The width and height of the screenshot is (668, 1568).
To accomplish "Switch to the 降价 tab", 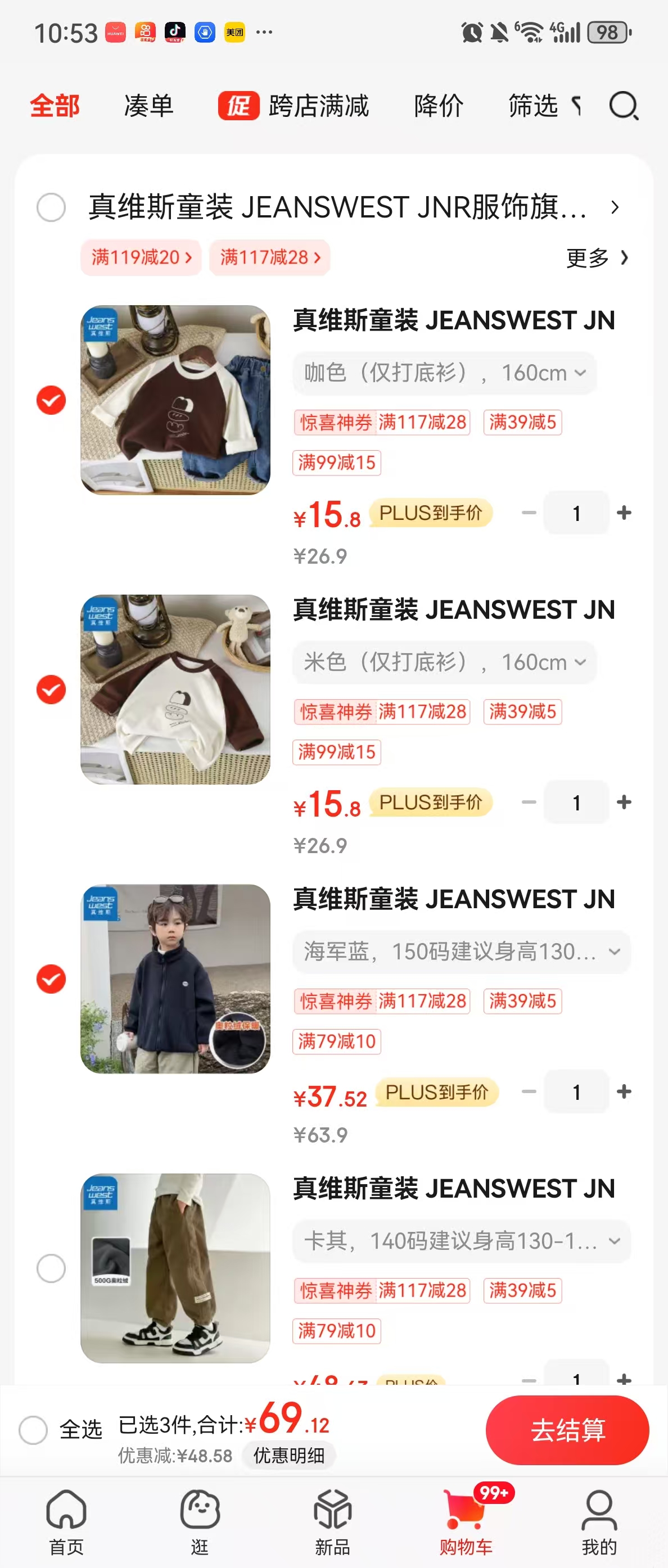I will (439, 106).
